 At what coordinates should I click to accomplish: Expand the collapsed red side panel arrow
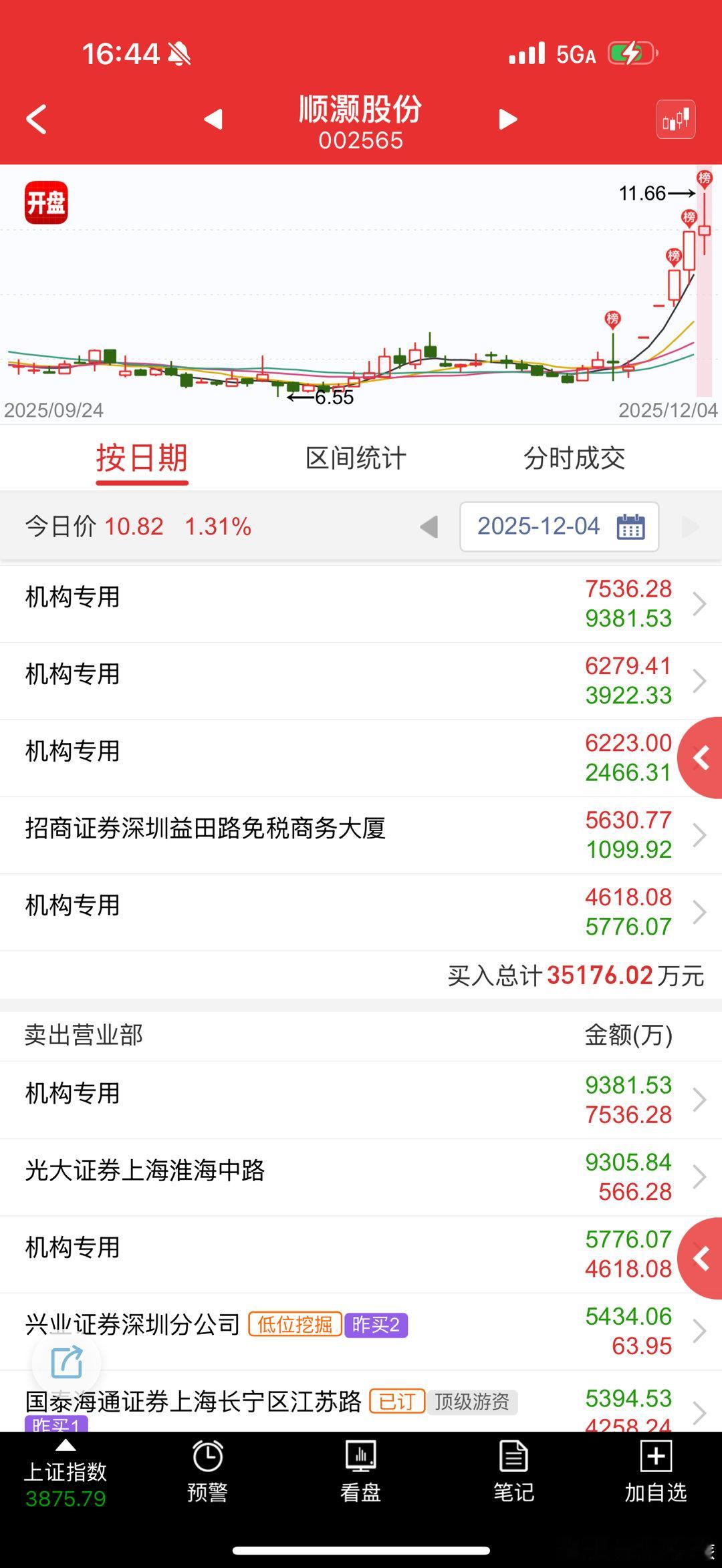700,758
